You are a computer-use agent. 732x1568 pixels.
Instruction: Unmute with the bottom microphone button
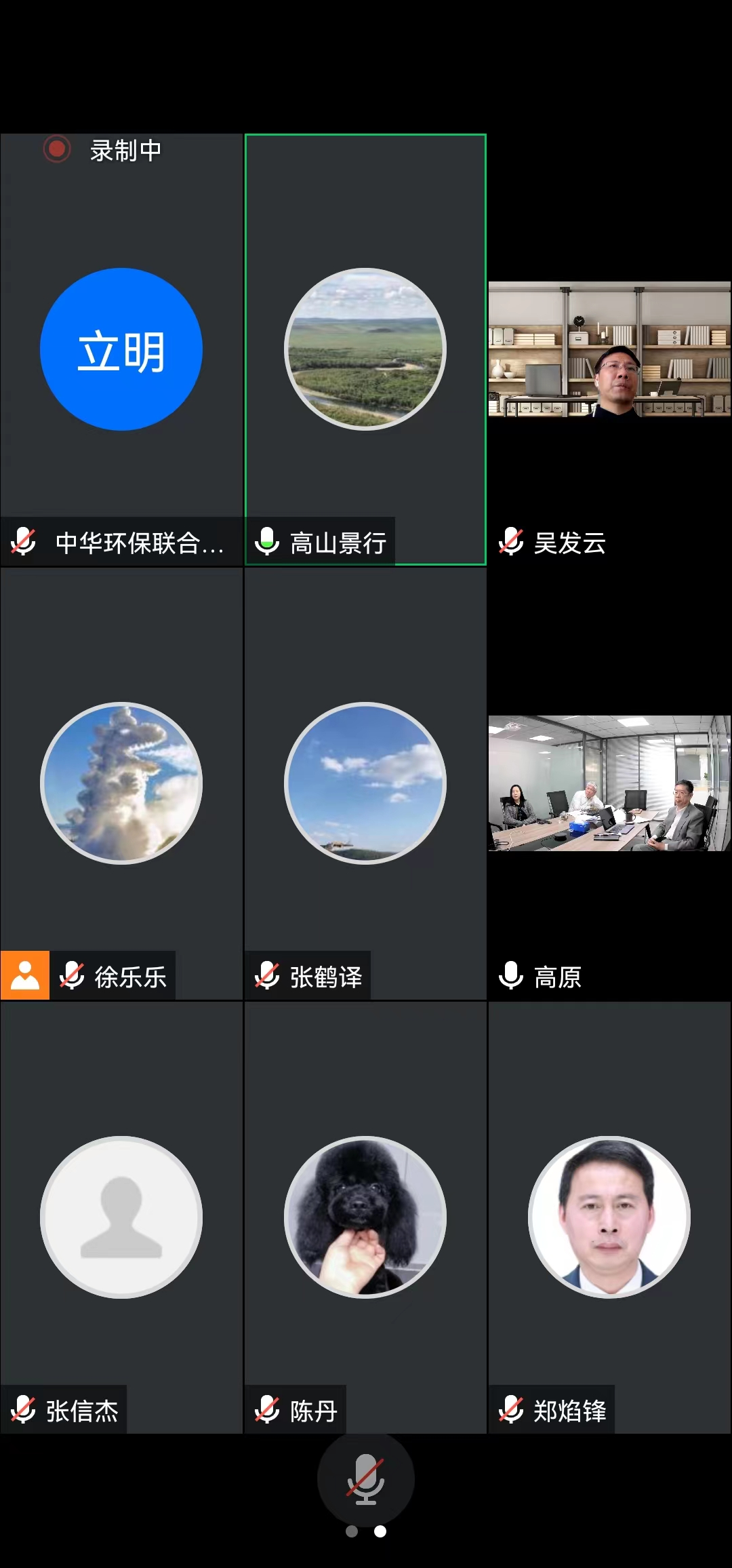365,1479
